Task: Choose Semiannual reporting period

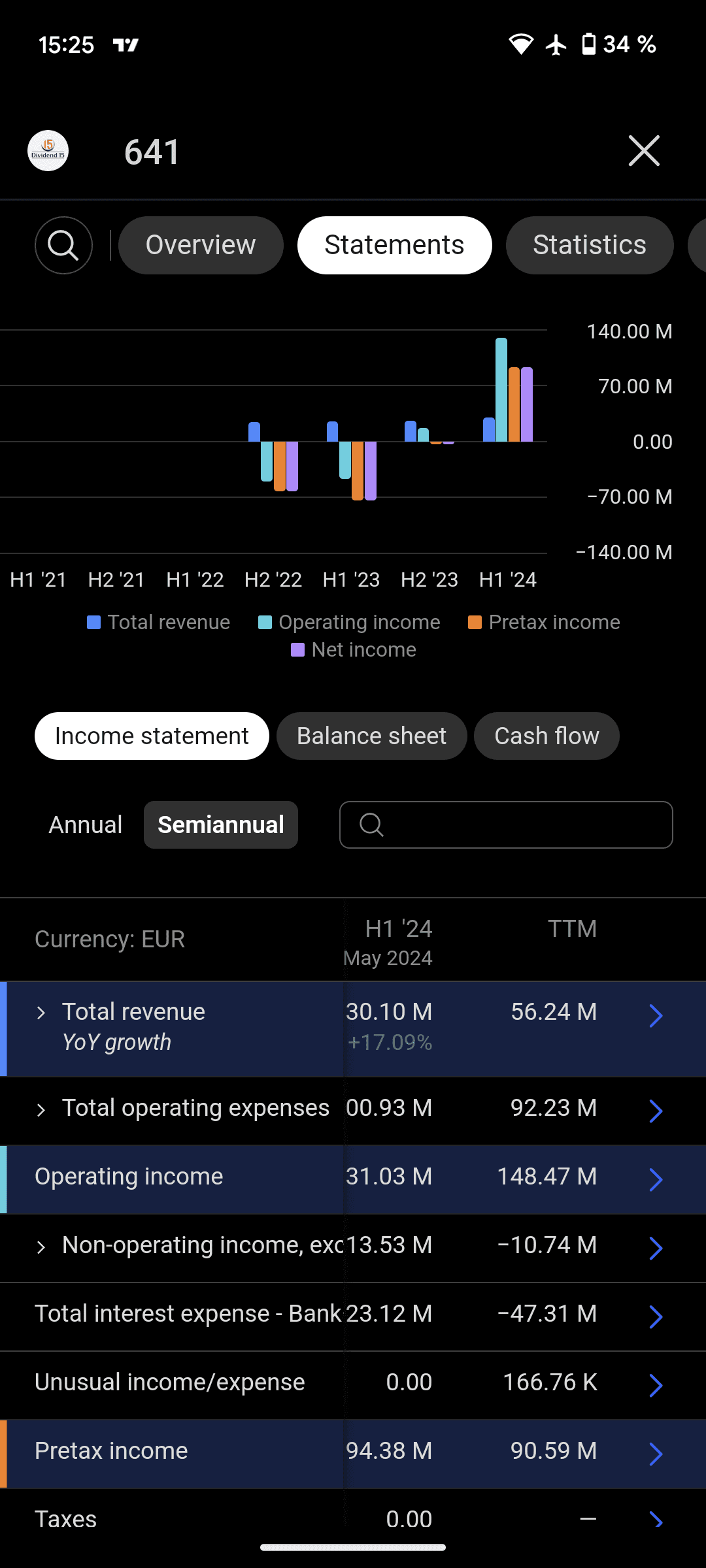Action: [x=221, y=825]
